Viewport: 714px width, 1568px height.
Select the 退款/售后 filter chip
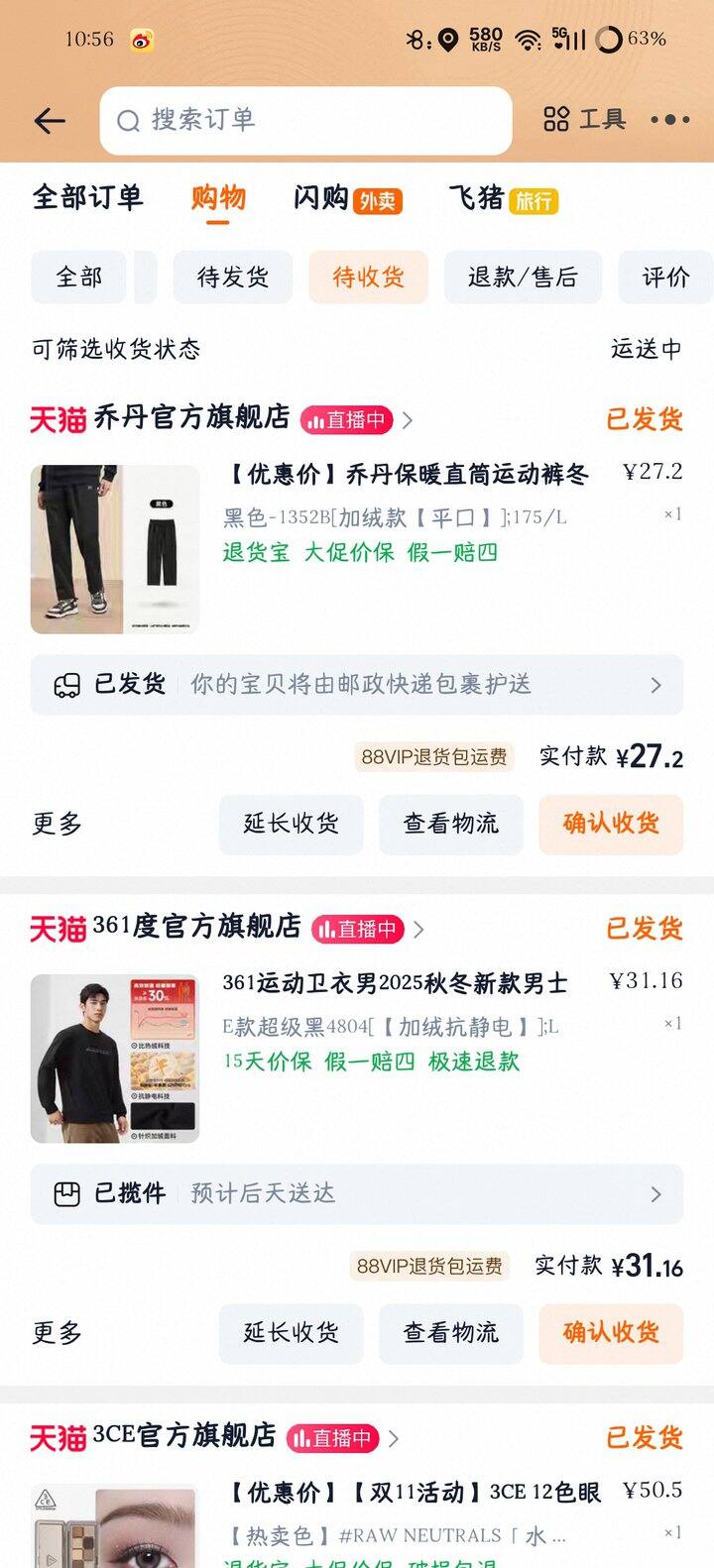(x=523, y=277)
